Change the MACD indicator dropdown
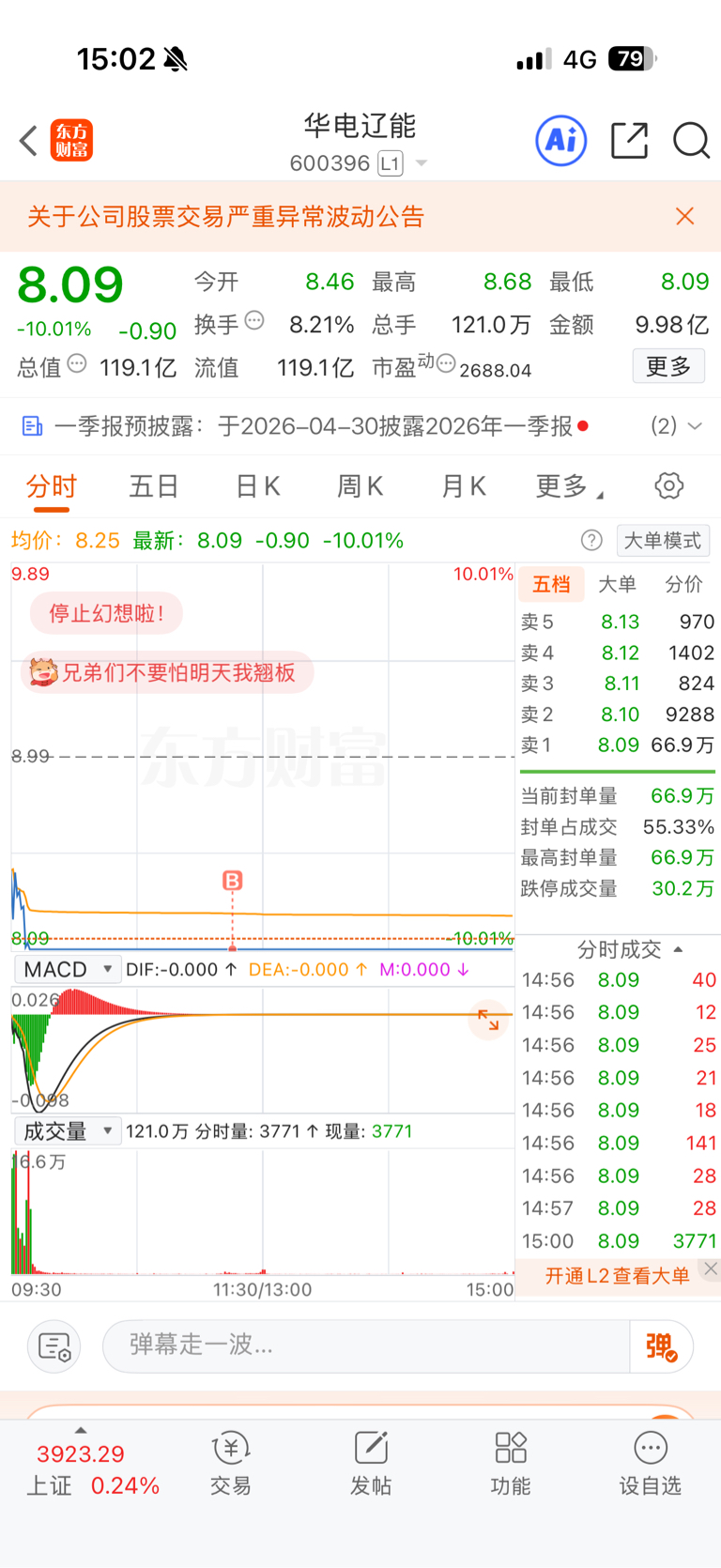 coord(68,969)
